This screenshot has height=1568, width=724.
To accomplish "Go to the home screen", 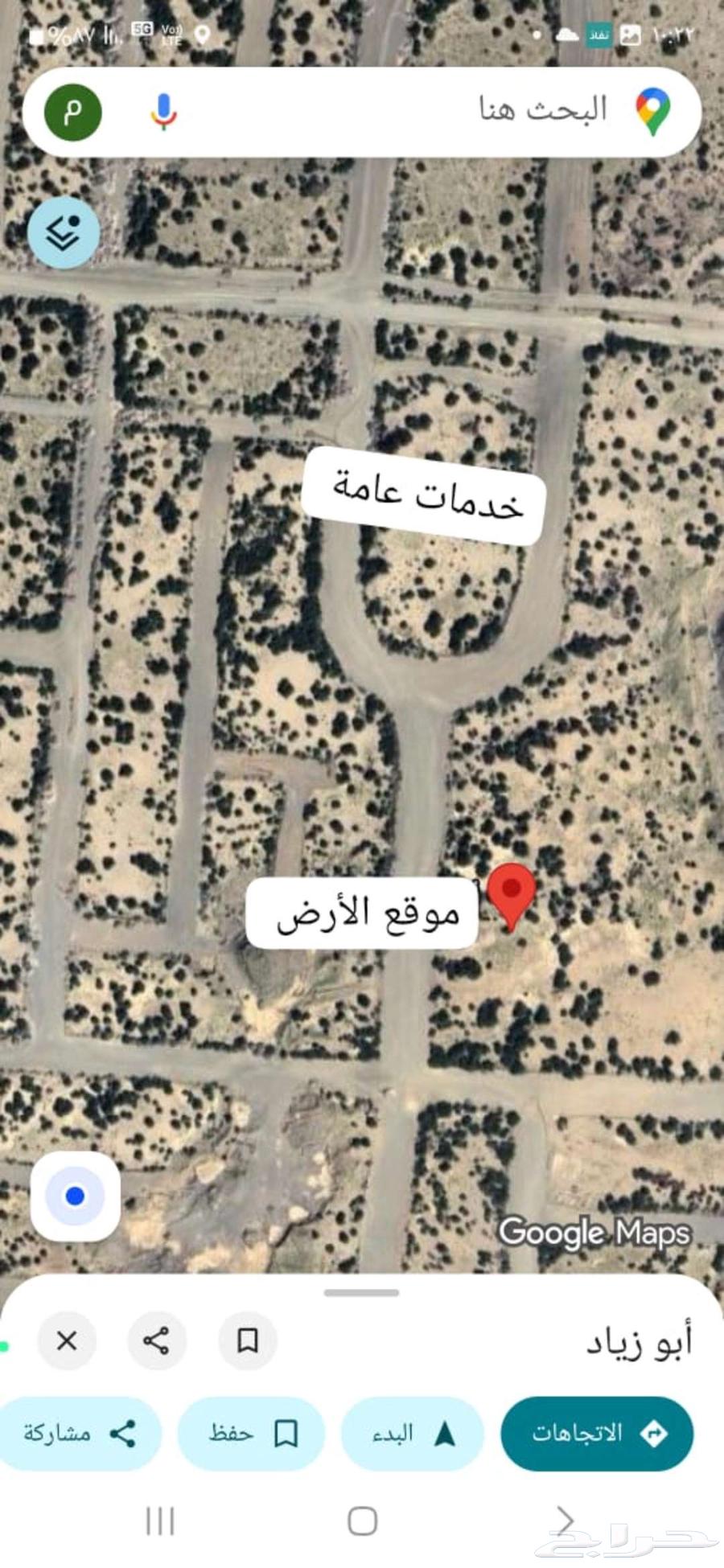I will pyautogui.click(x=362, y=1521).
